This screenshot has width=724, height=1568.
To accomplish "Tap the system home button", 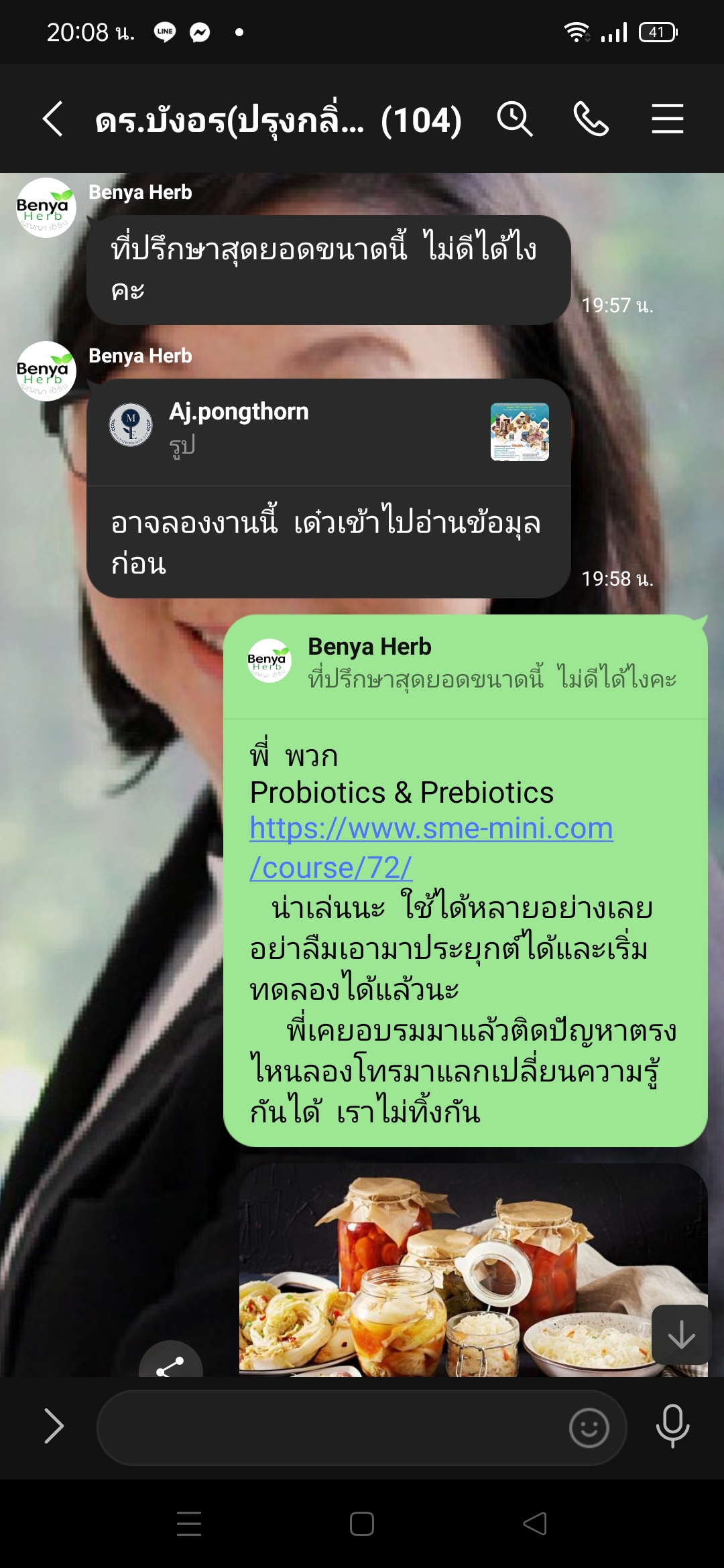I will [362, 1524].
